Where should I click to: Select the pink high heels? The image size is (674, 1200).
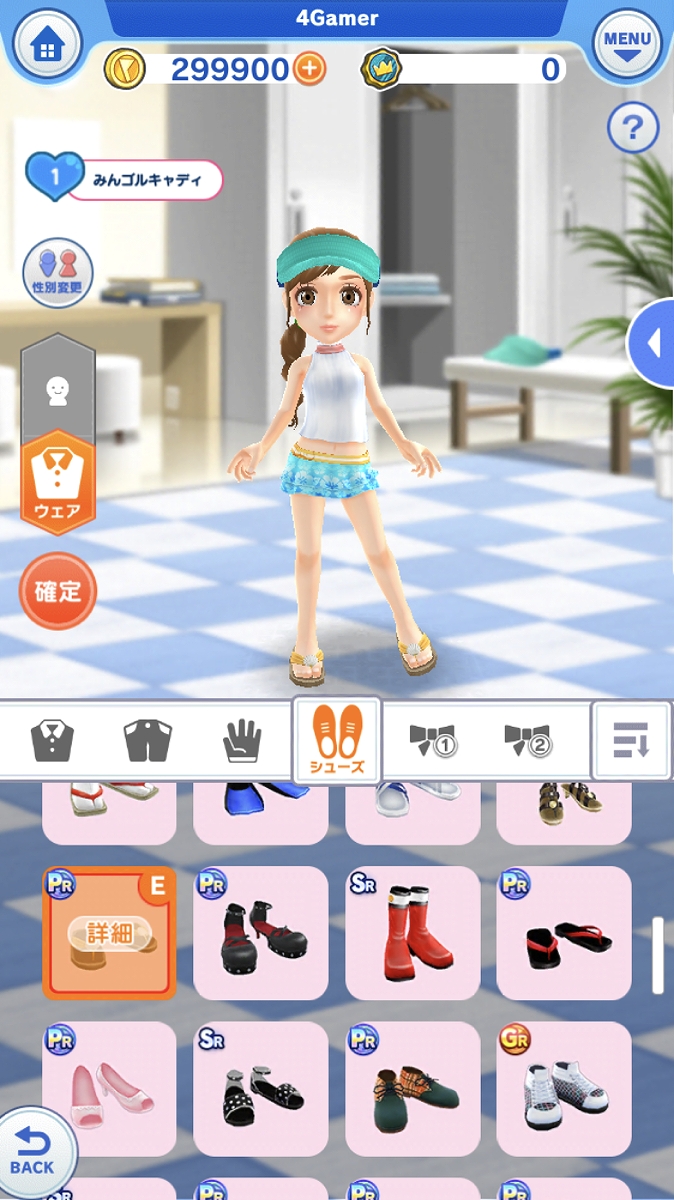[109, 1089]
